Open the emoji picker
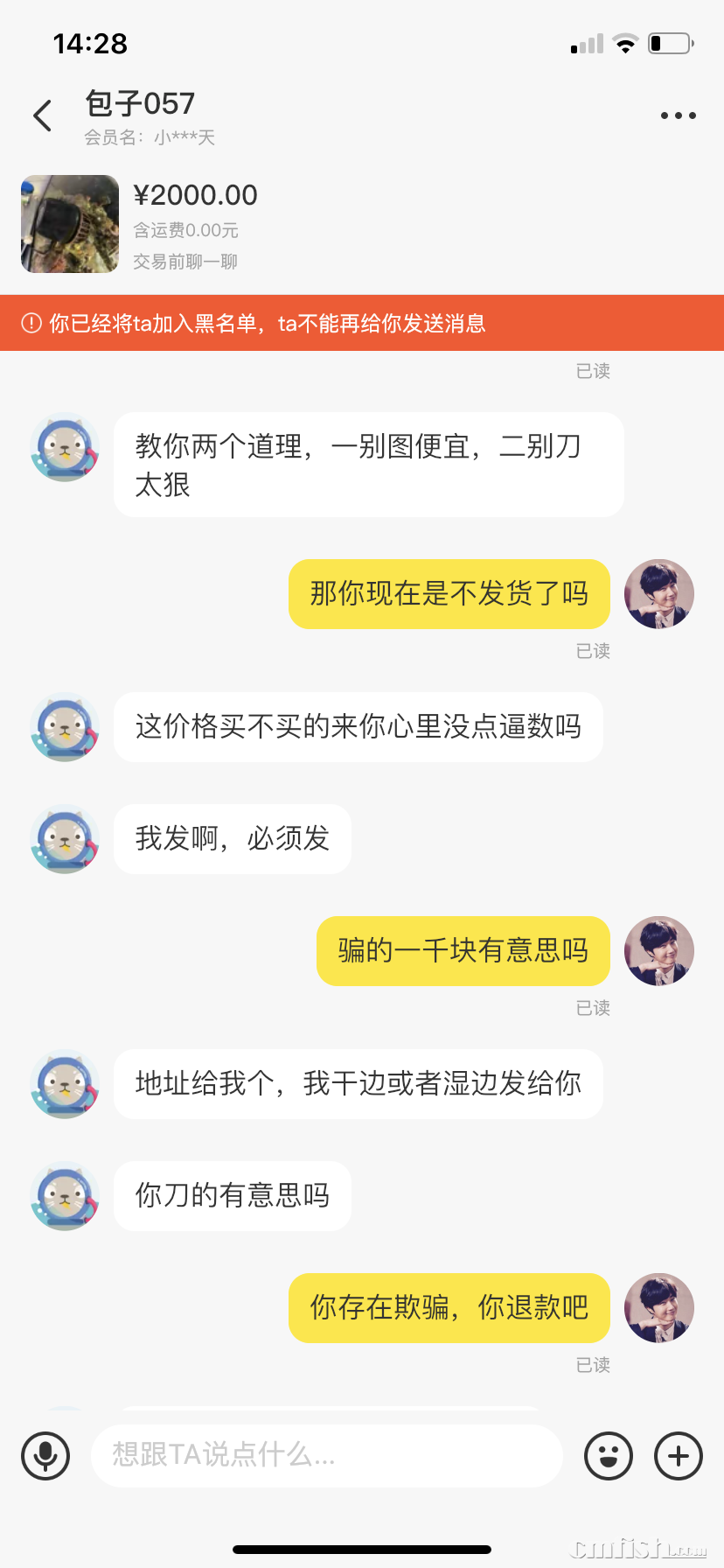The width and height of the screenshot is (724, 1568). [608, 1456]
